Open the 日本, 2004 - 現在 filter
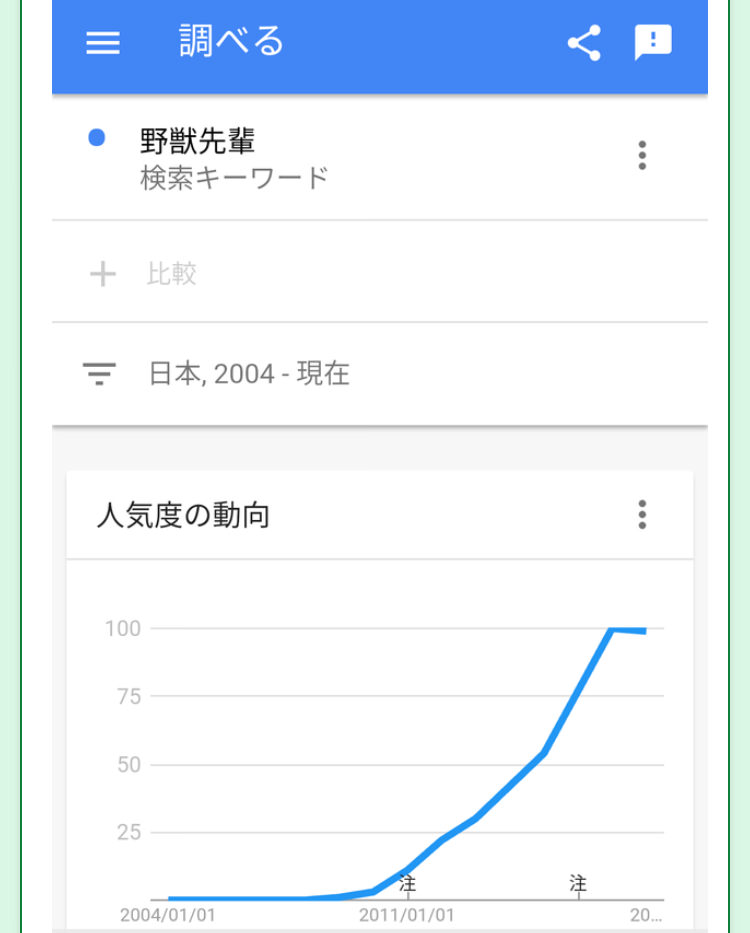This screenshot has width=750, height=933. [380, 374]
